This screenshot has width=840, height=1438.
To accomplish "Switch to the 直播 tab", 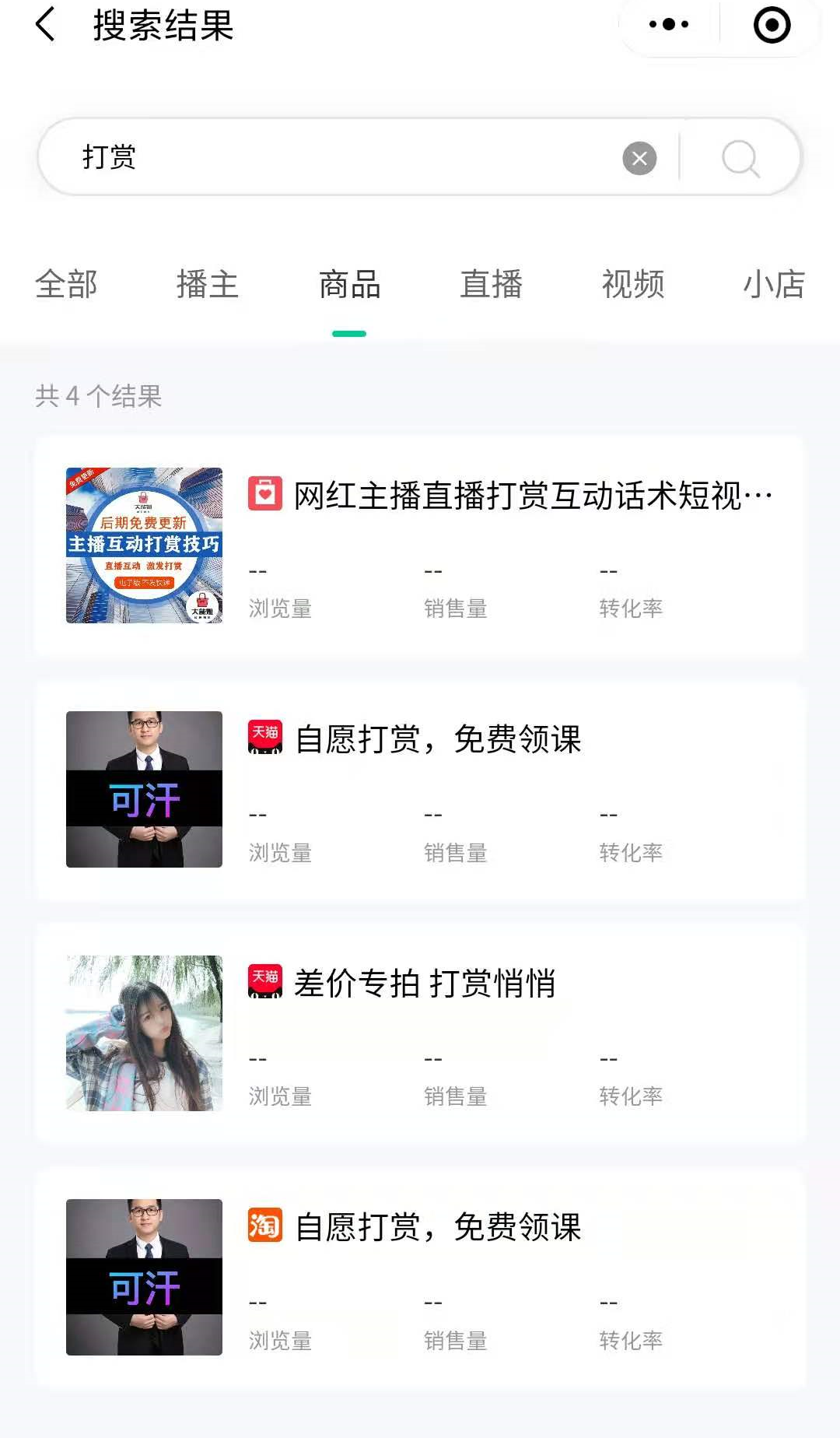I will point(491,285).
